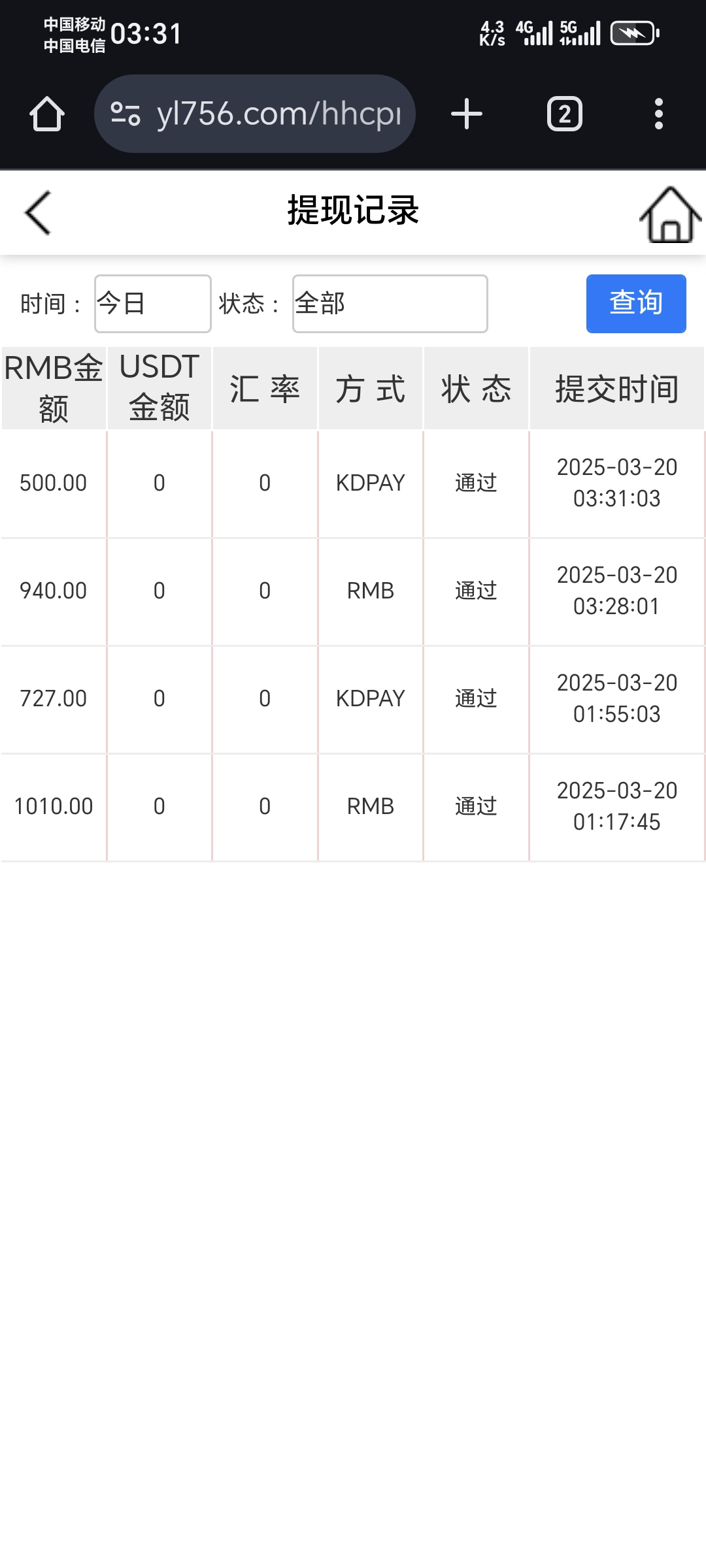Go back from the 提现记录 page

(x=38, y=212)
